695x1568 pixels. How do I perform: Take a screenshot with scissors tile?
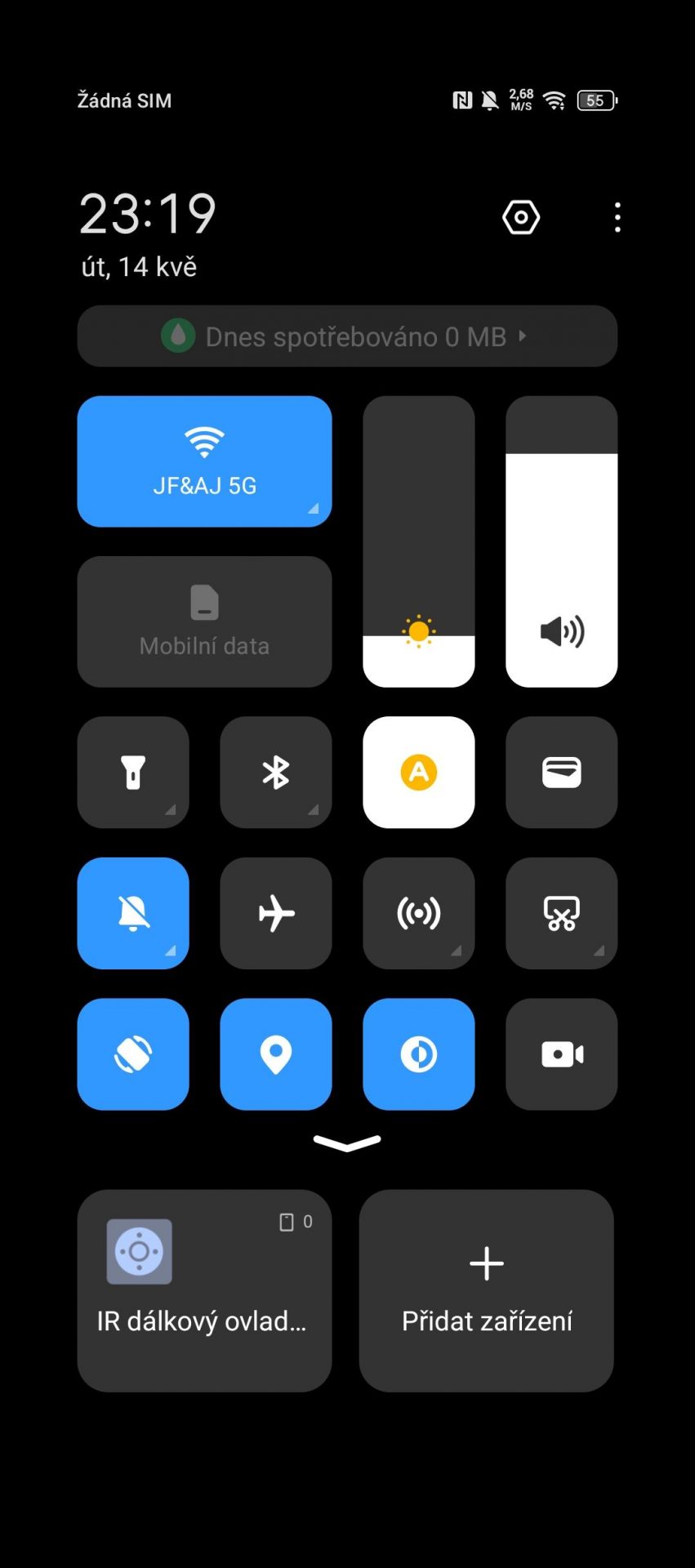pos(562,913)
